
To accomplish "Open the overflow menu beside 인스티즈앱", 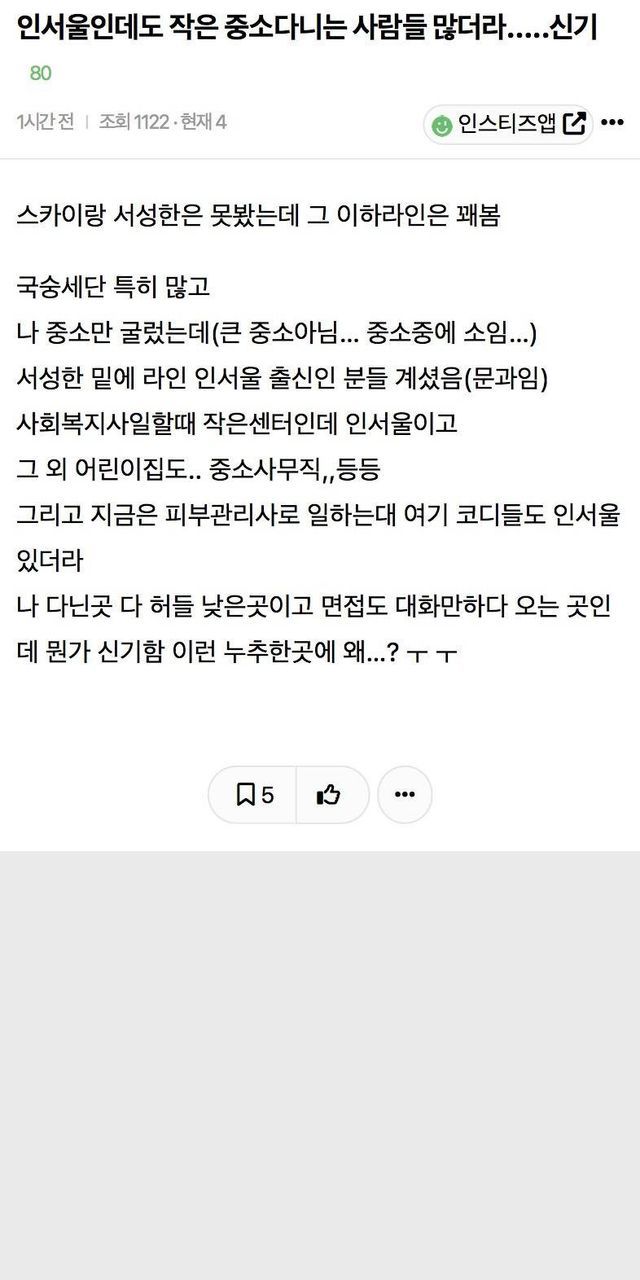I will tap(613, 123).
